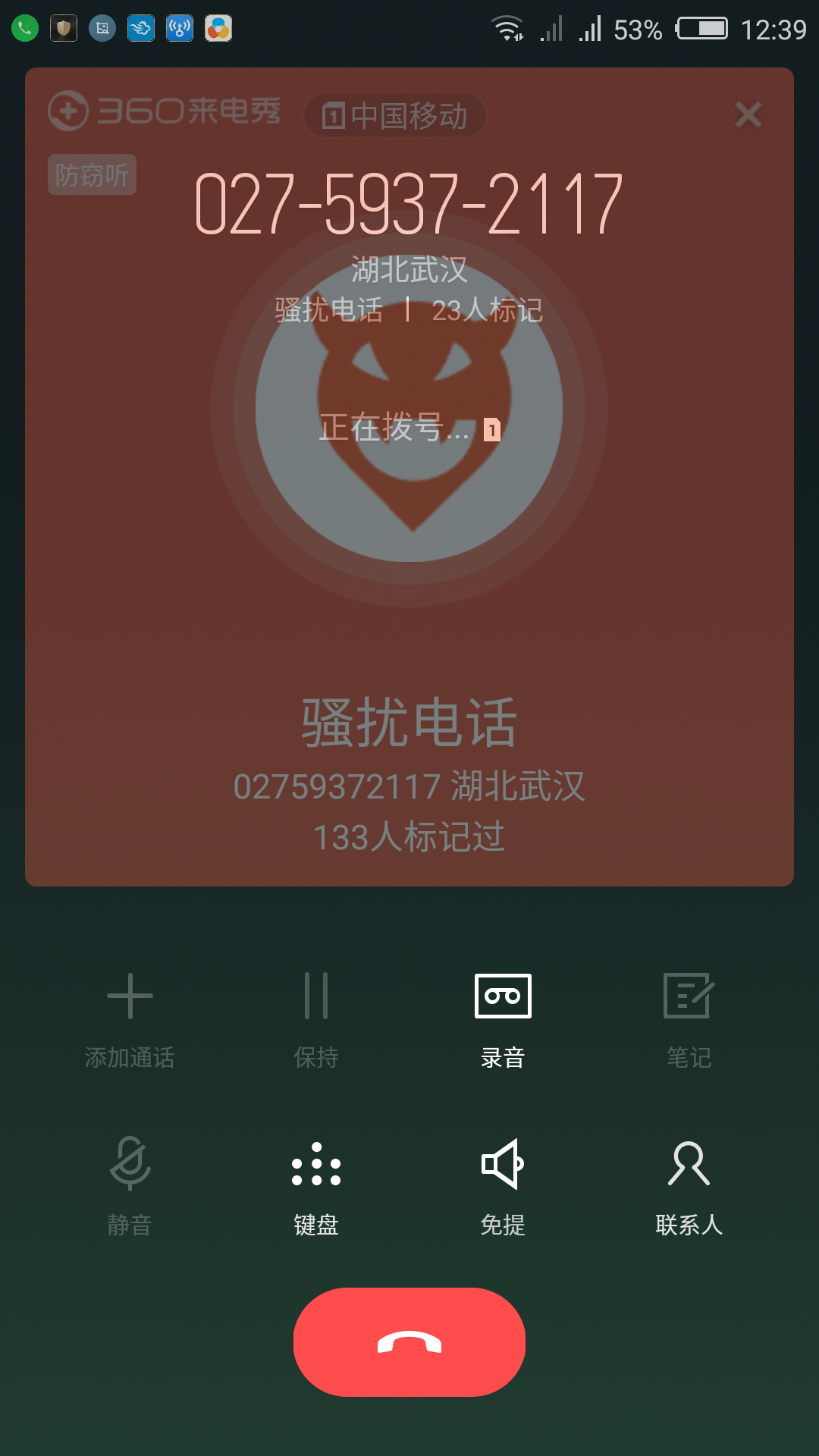Tap the small 1 badge beside 正在拨号
This screenshot has height=1456, width=819.
pyautogui.click(x=492, y=429)
